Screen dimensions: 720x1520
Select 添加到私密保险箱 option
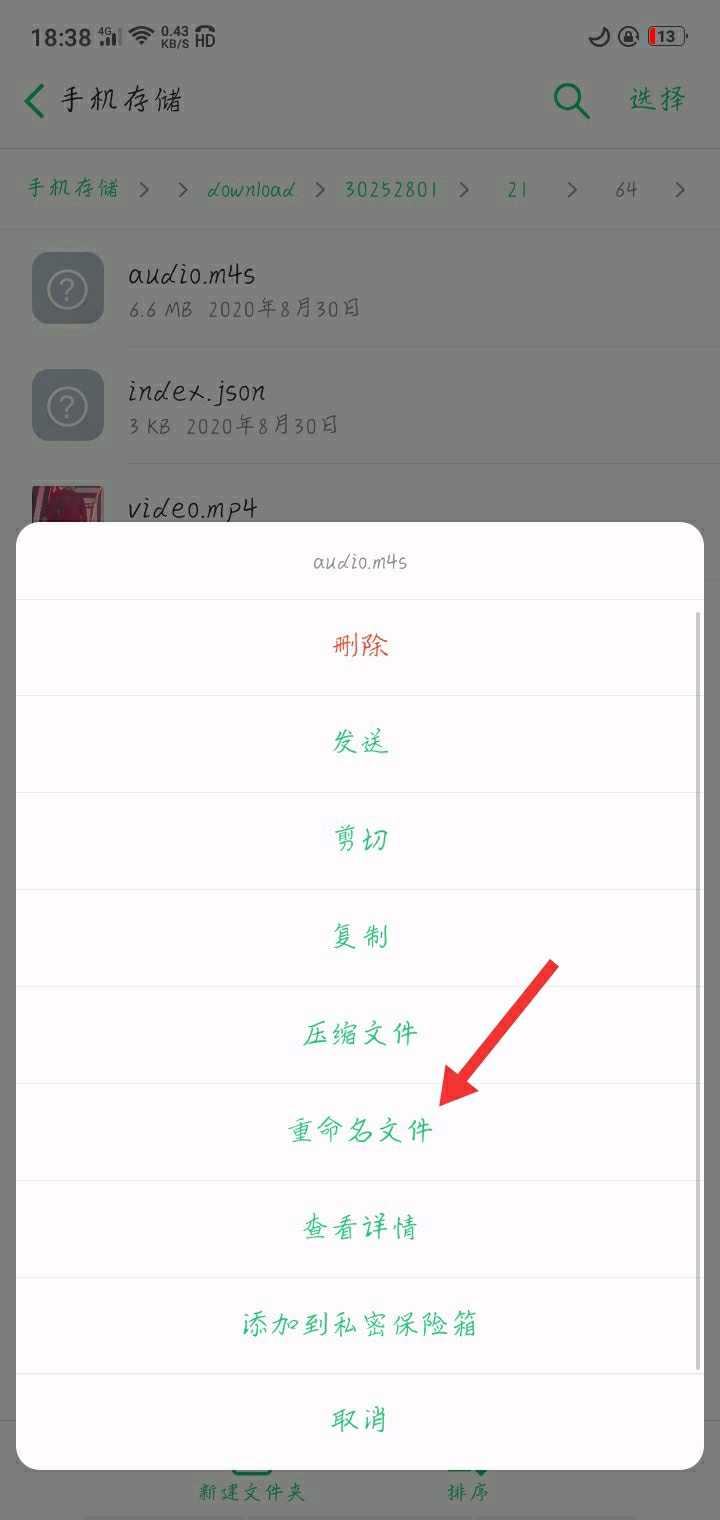360,1324
